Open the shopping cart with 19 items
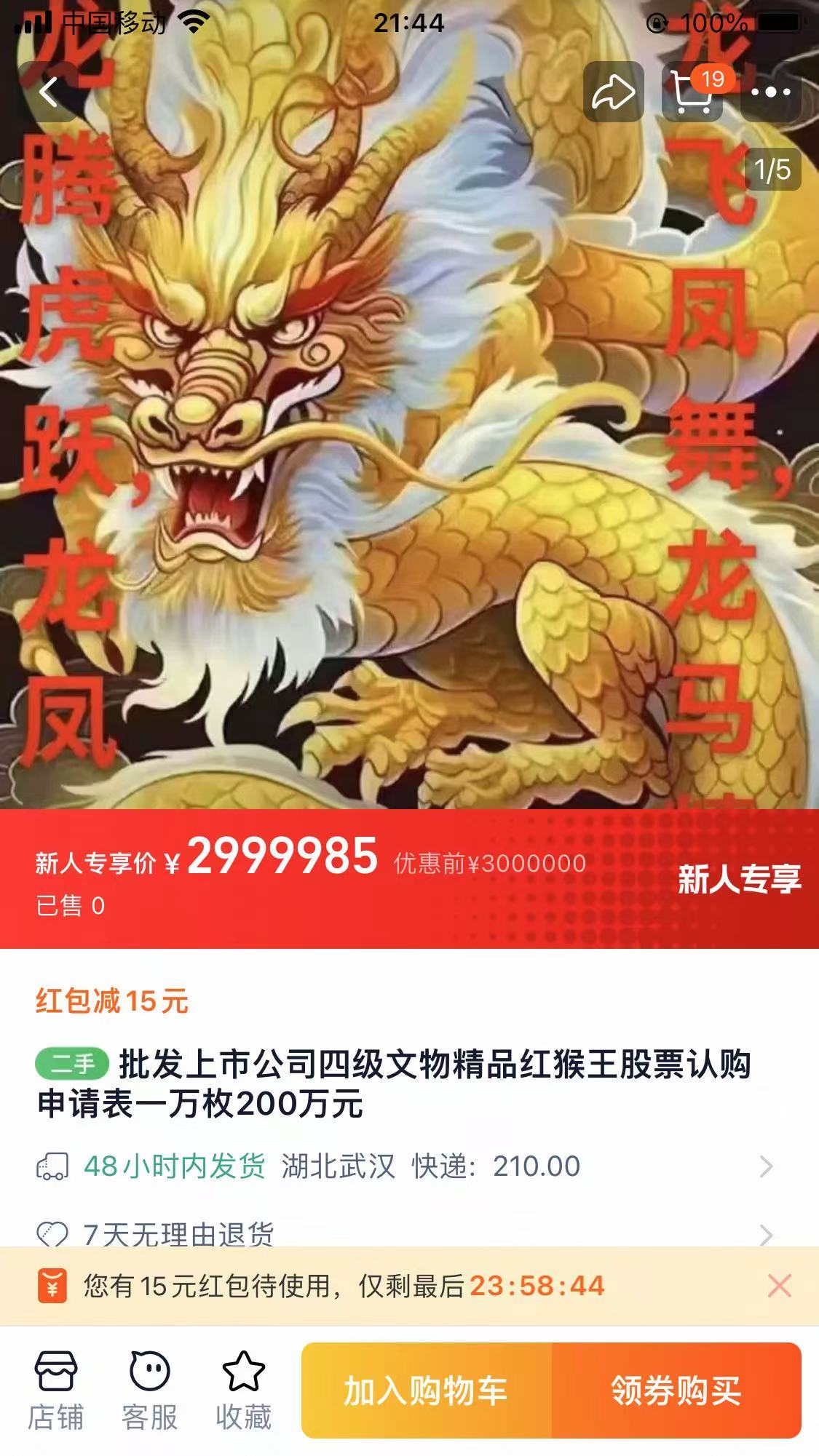 pyautogui.click(x=692, y=92)
